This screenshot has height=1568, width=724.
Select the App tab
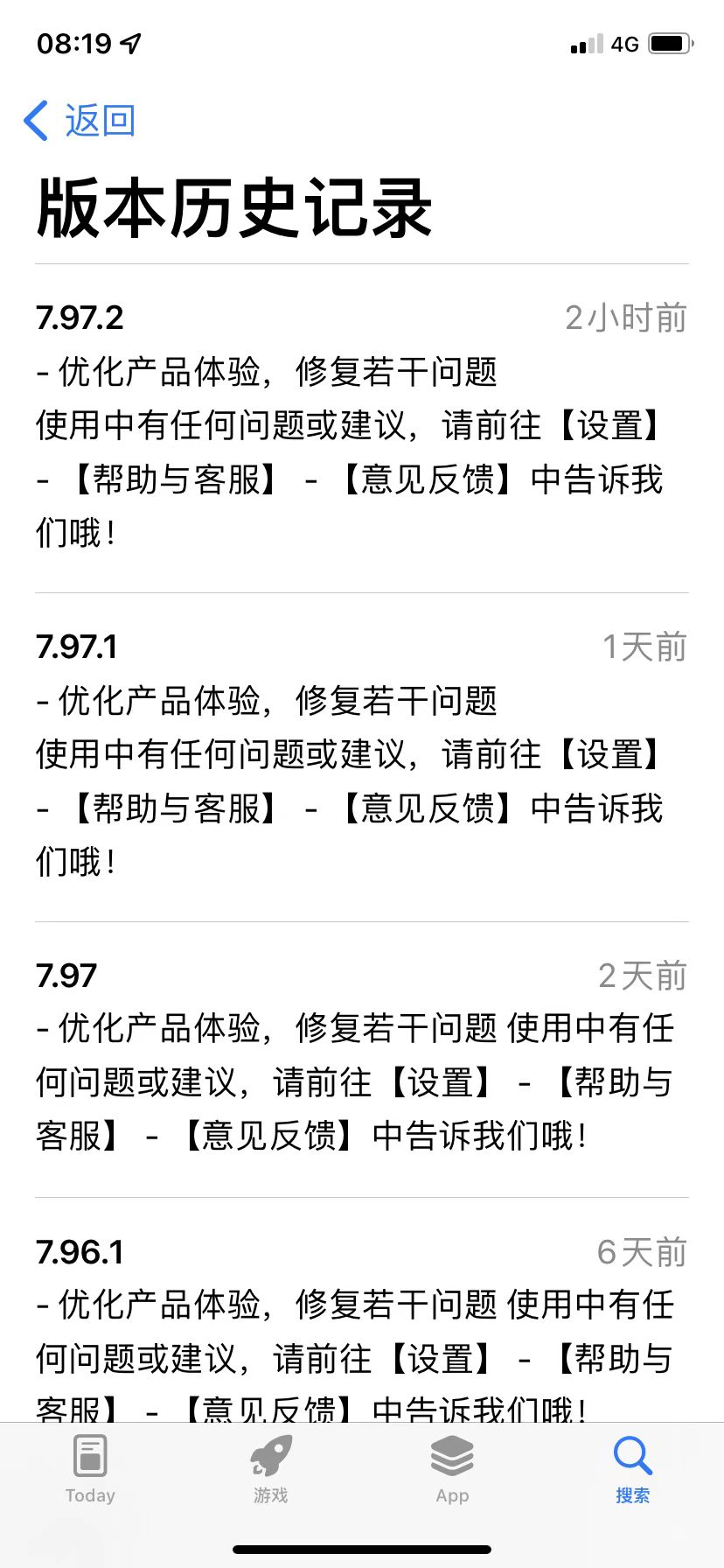(452, 1470)
